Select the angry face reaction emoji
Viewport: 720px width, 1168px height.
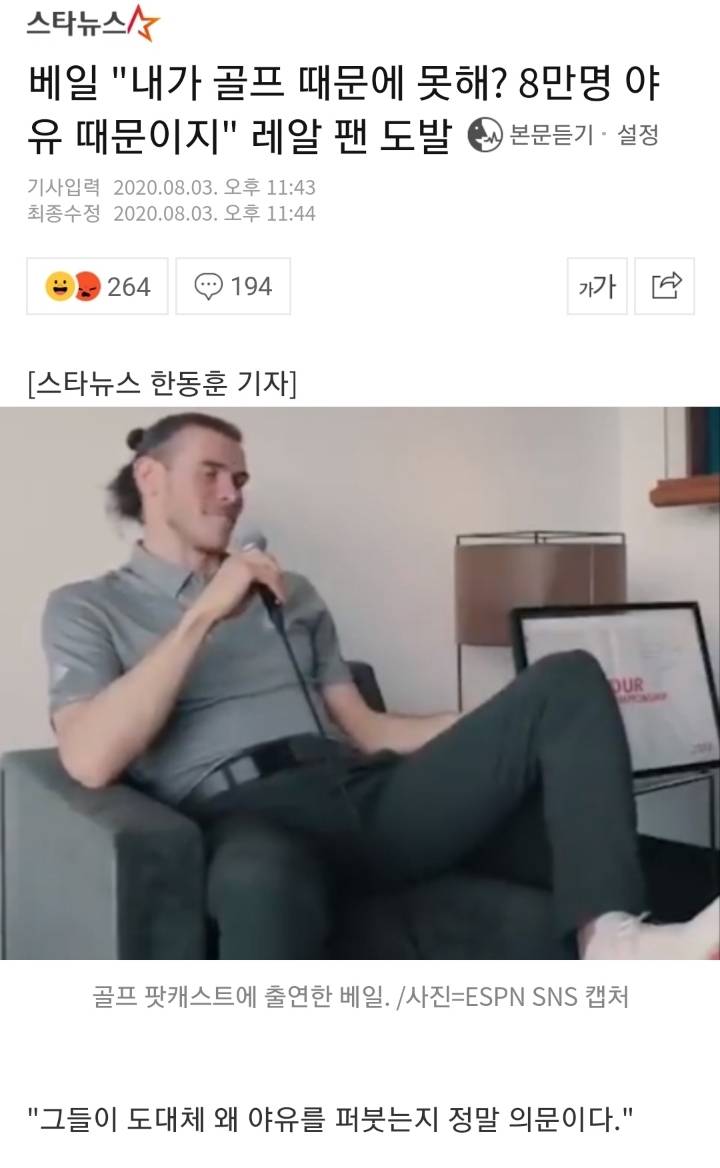78,288
